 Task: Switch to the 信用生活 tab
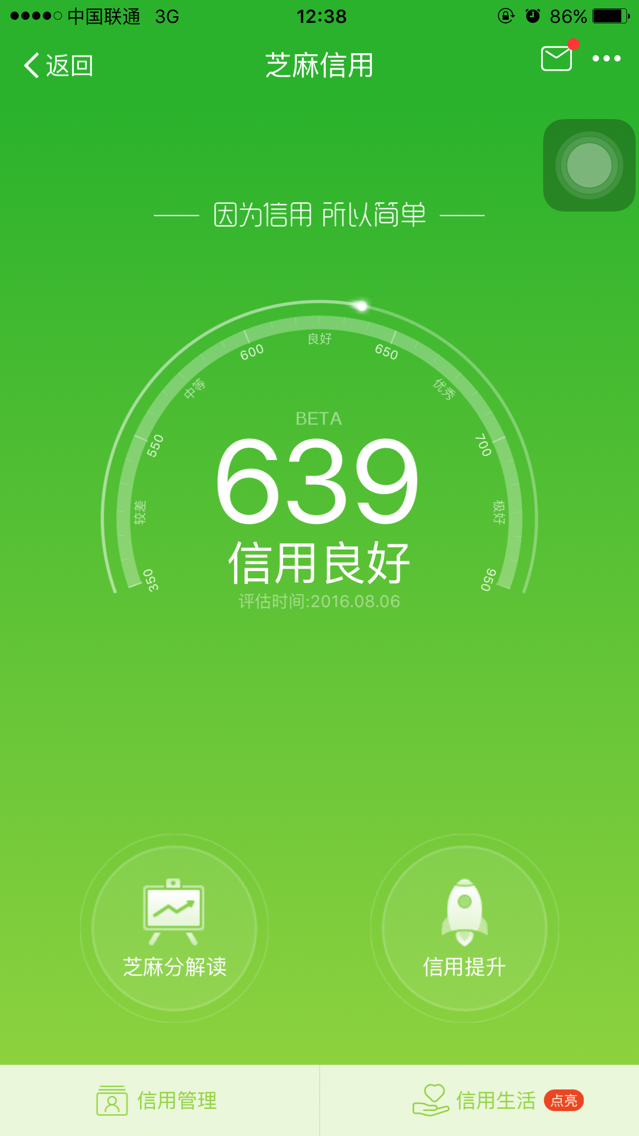pos(480,1100)
